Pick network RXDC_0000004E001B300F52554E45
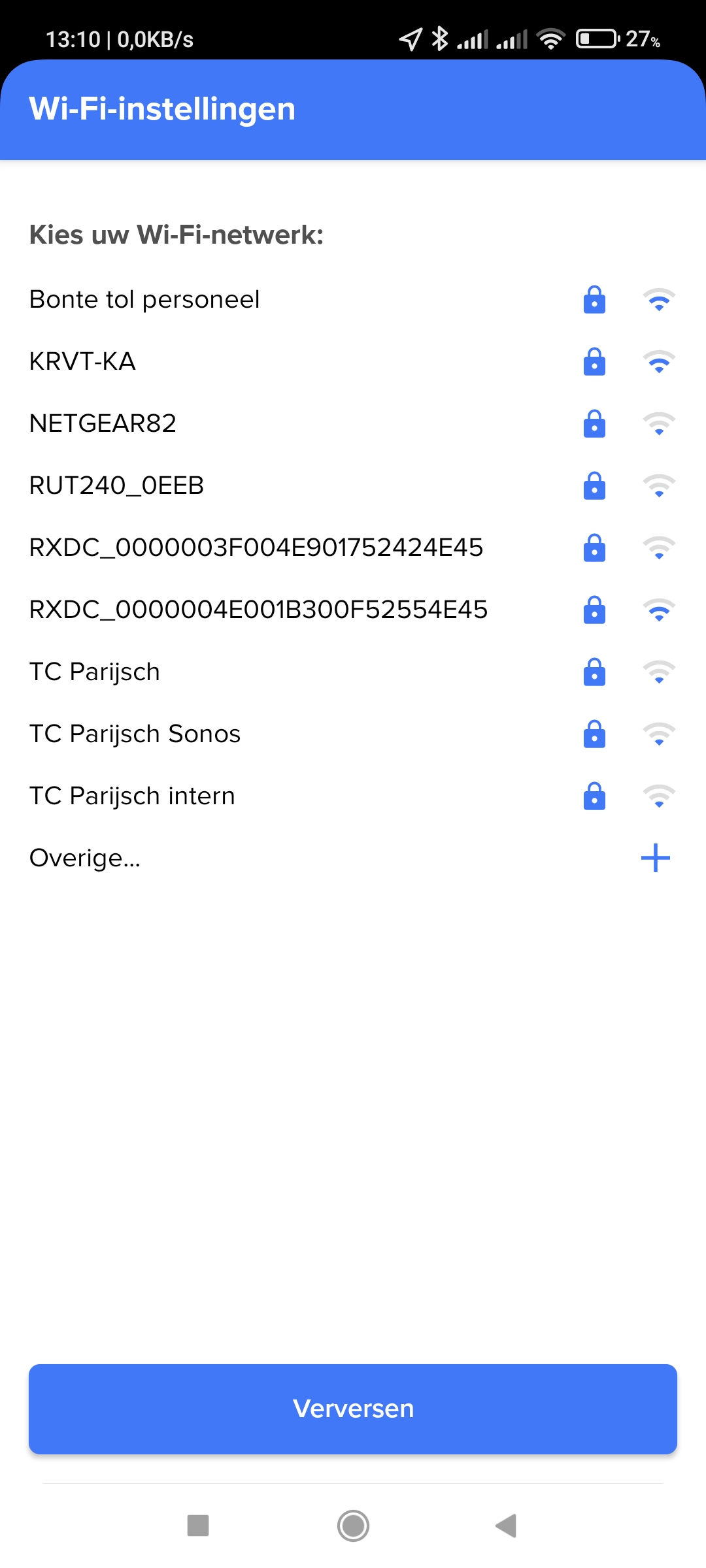 tap(353, 610)
